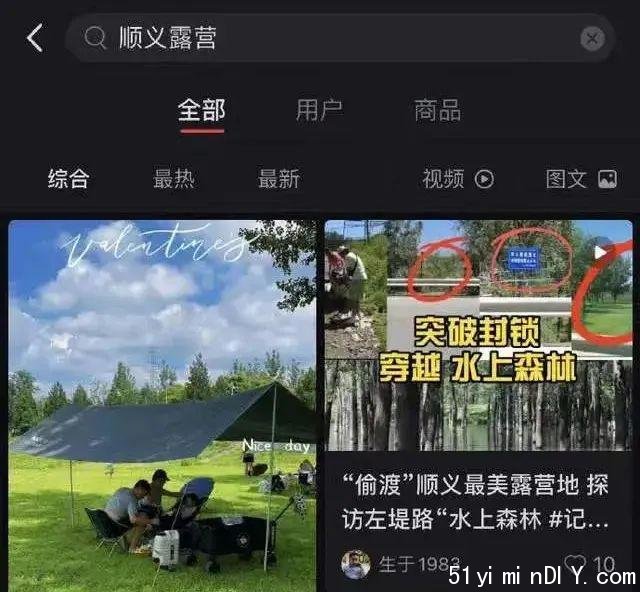Viewport: 640px width, 592px height.
Task: Switch to the 商品 tab
Action: pos(437,110)
